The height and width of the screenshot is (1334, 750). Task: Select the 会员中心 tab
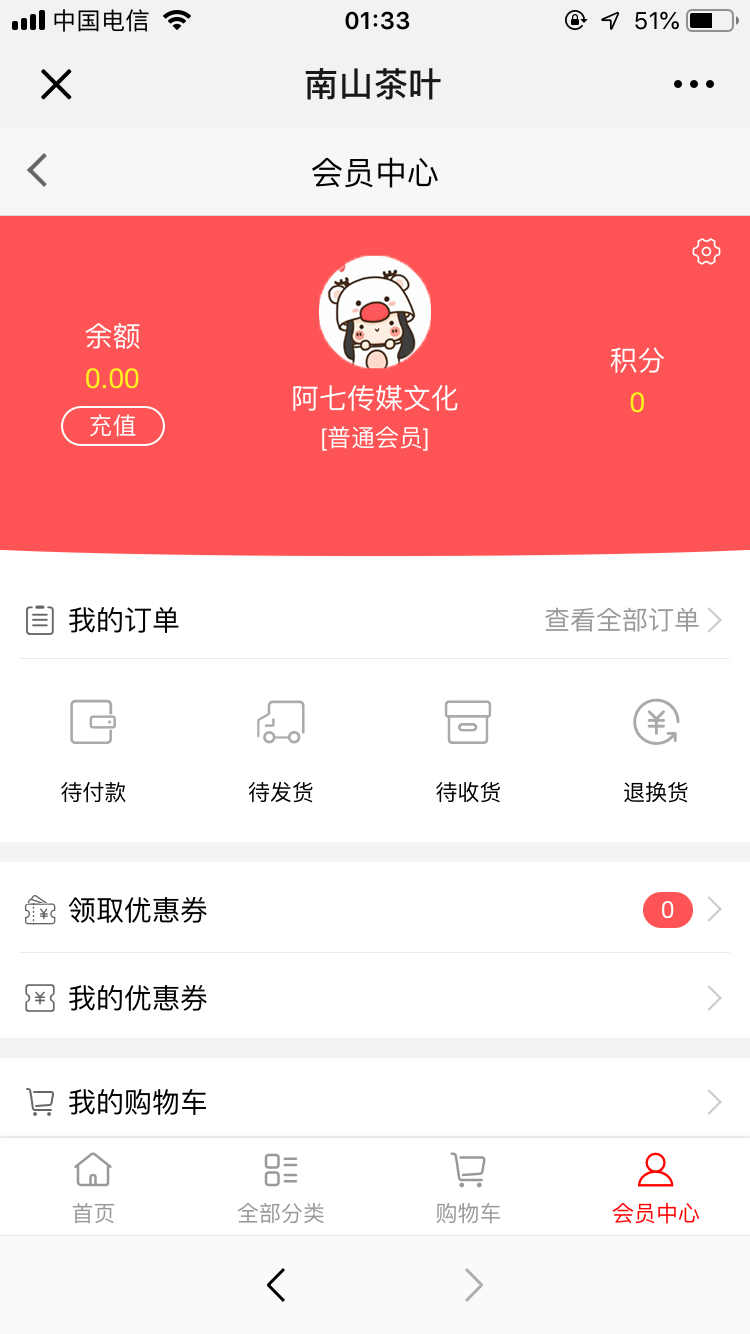(x=656, y=1187)
